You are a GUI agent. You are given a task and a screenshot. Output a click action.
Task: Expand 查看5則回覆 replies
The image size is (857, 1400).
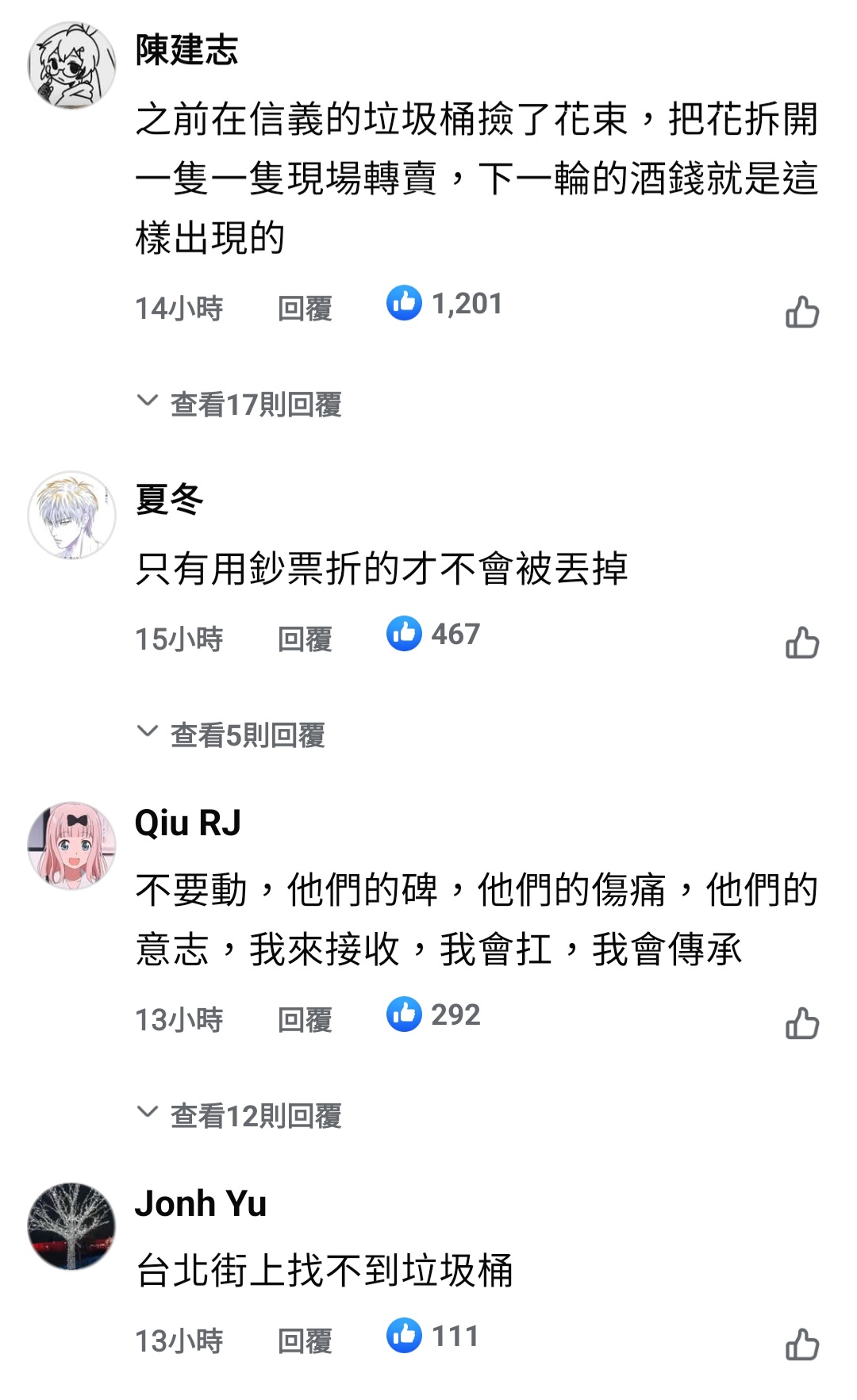click(232, 735)
